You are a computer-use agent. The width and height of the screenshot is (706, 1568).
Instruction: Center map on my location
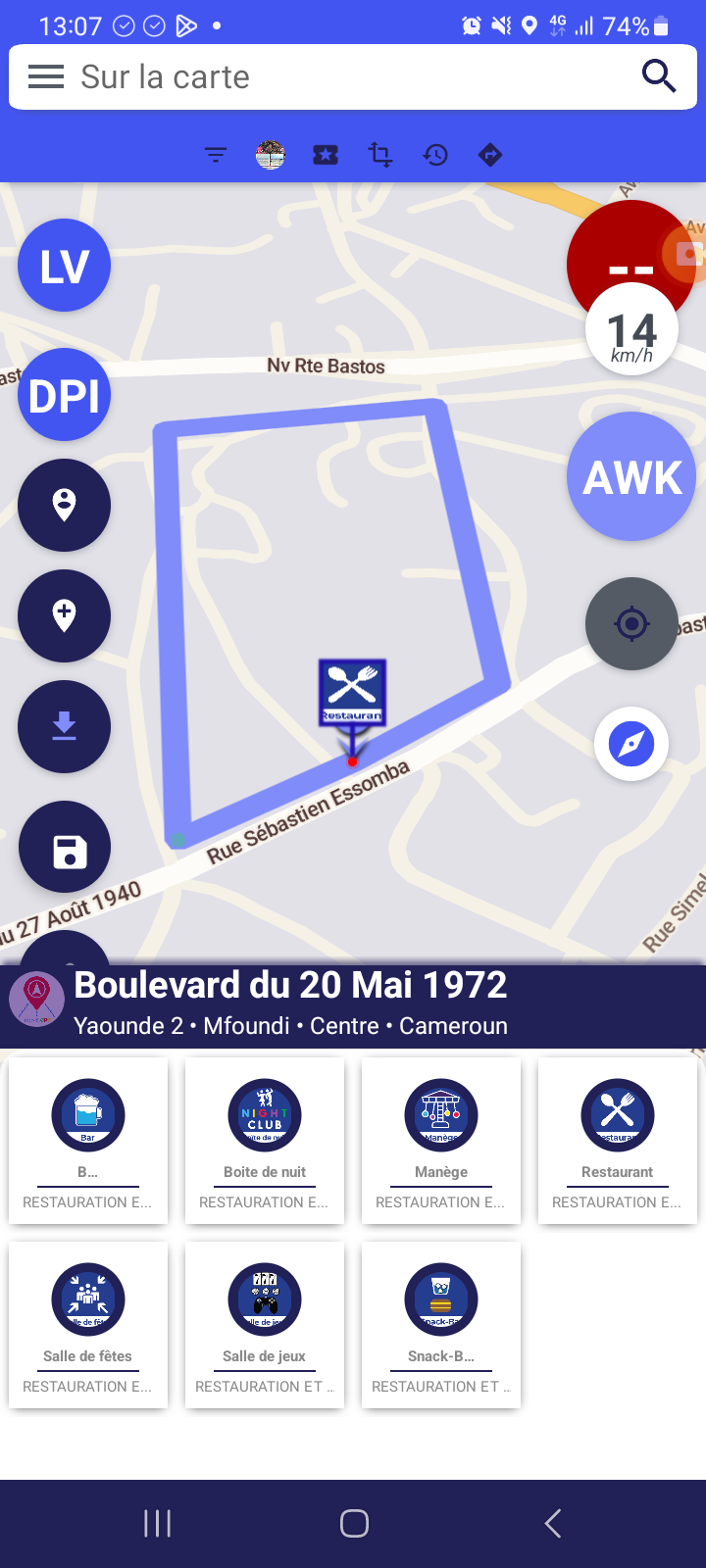pos(631,623)
